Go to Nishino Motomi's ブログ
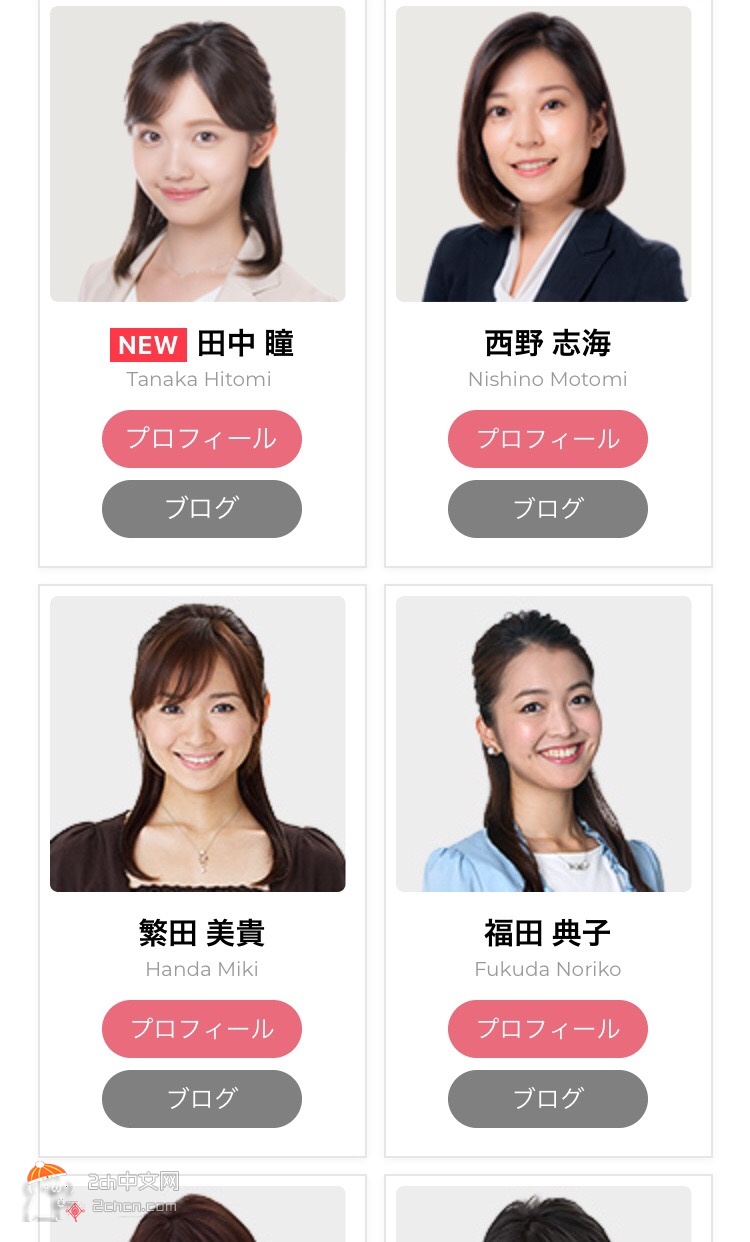Viewport: 750px width, 1242px height. click(548, 509)
